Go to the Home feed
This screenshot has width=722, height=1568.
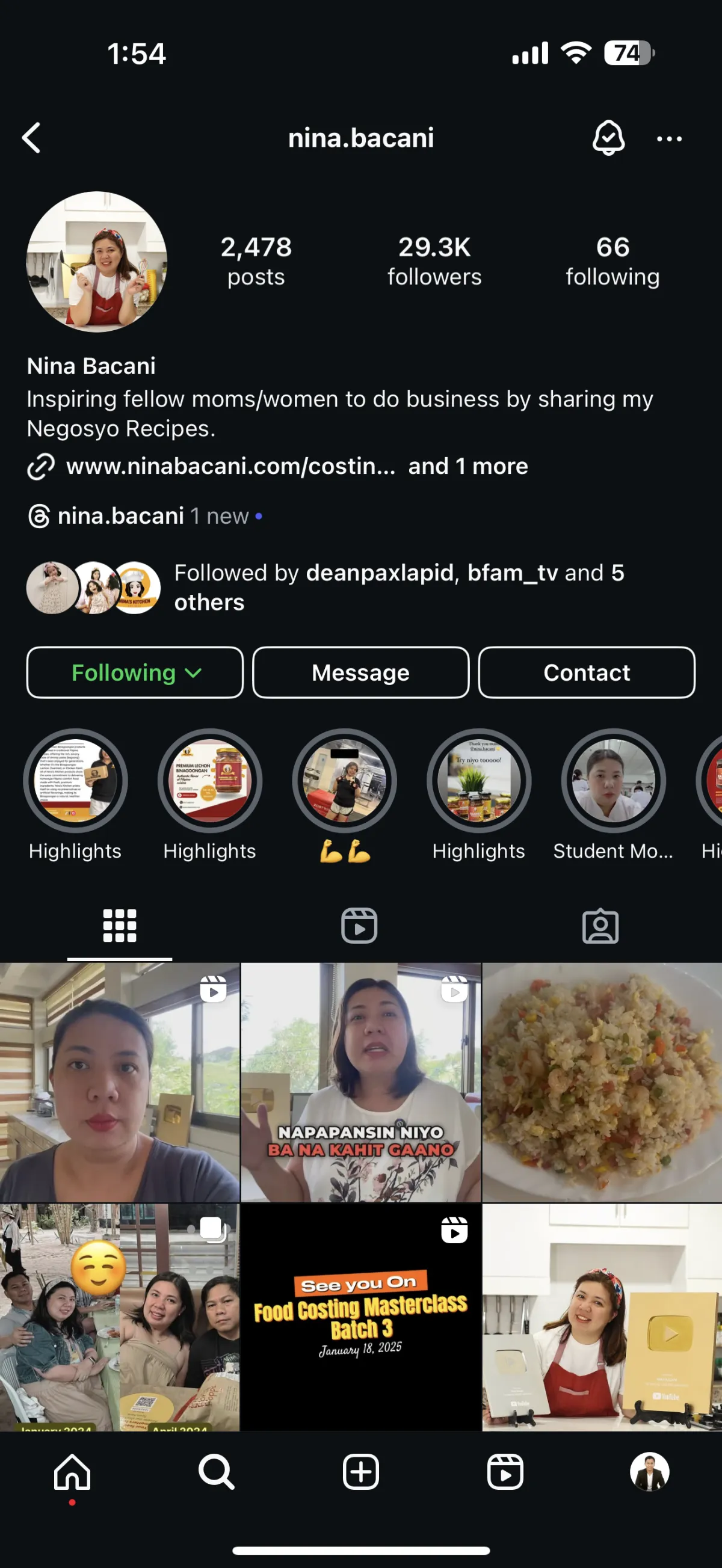72,1472
